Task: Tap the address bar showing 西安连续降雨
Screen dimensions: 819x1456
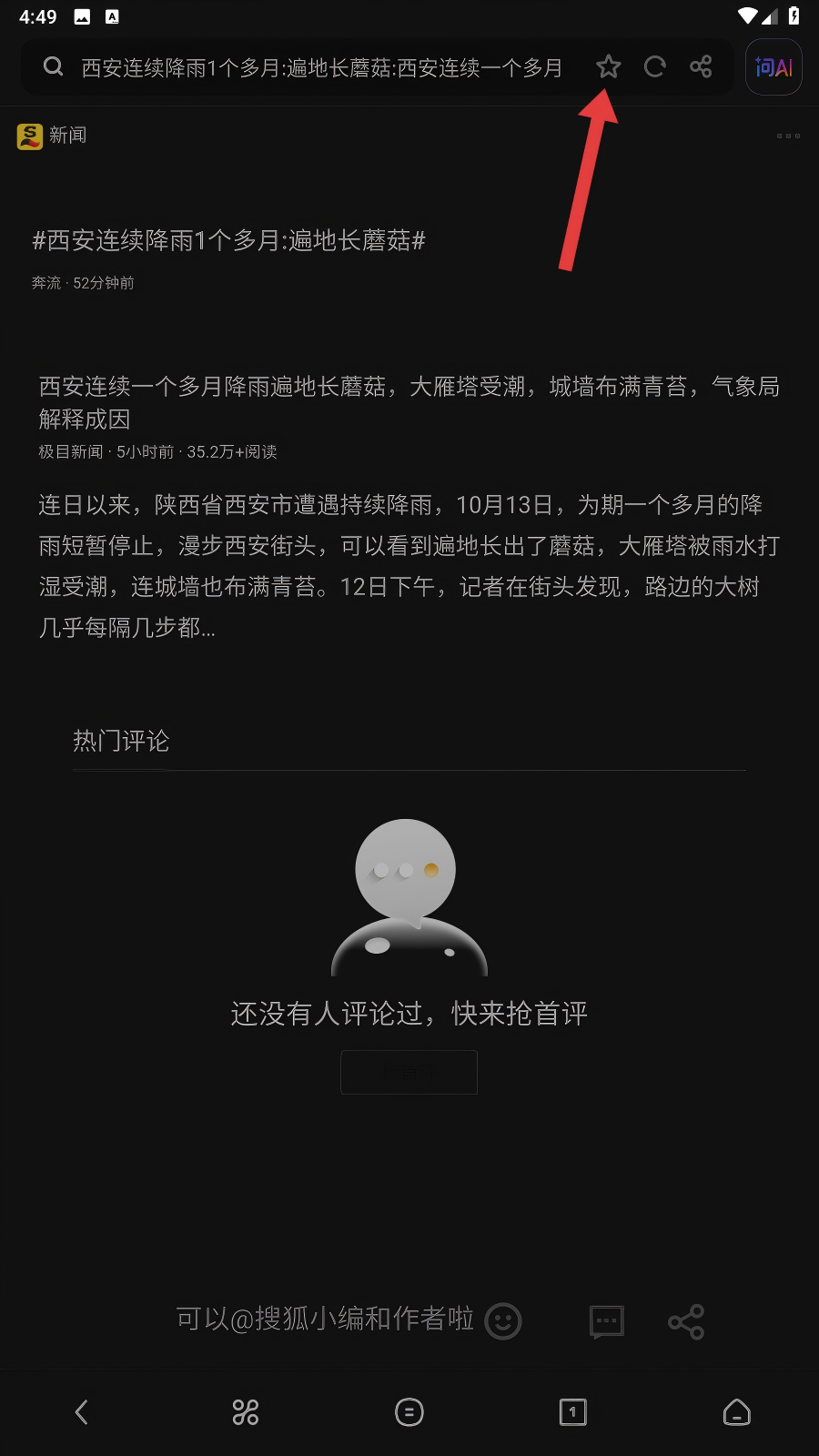Action: tap(320, 68)
